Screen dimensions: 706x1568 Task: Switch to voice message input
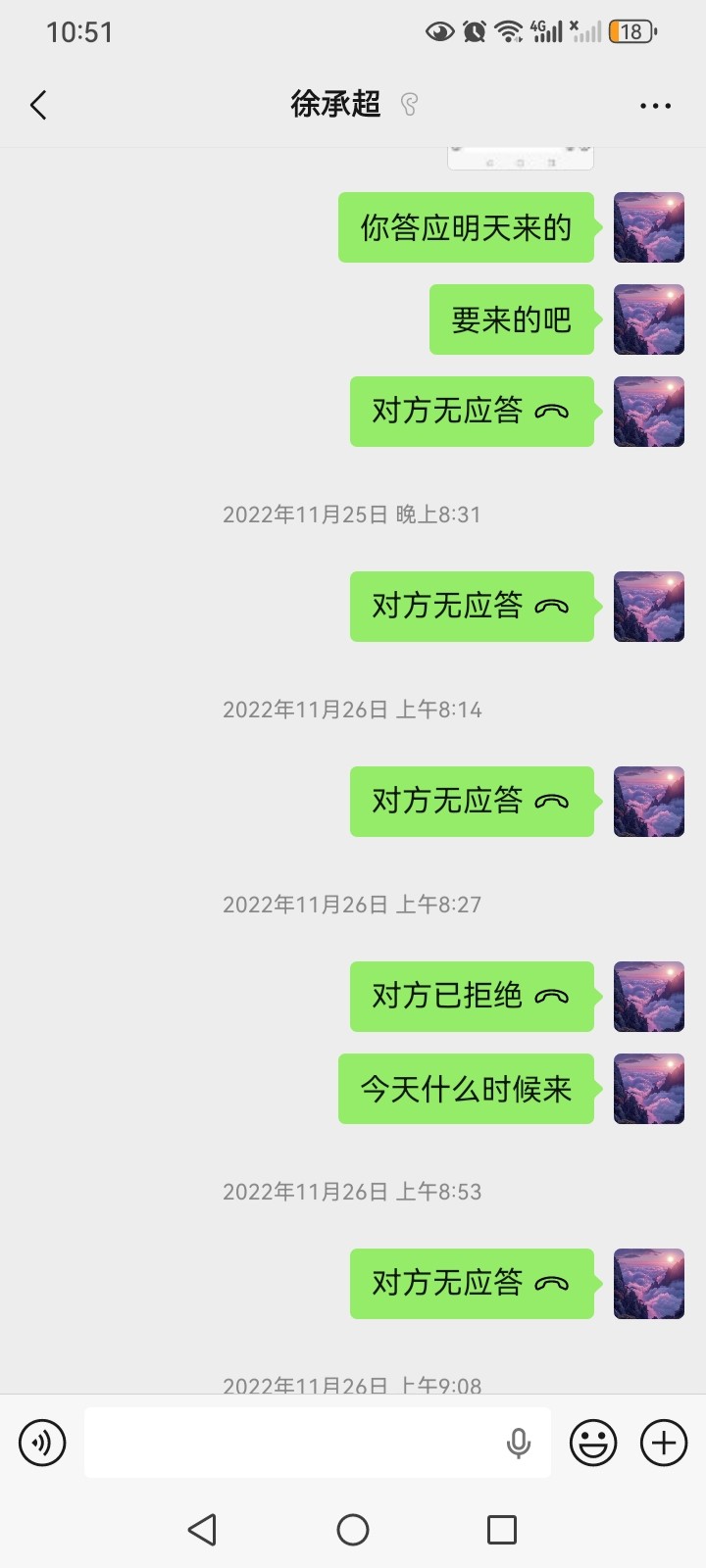pyautogui.click(x=42, y=1443)
